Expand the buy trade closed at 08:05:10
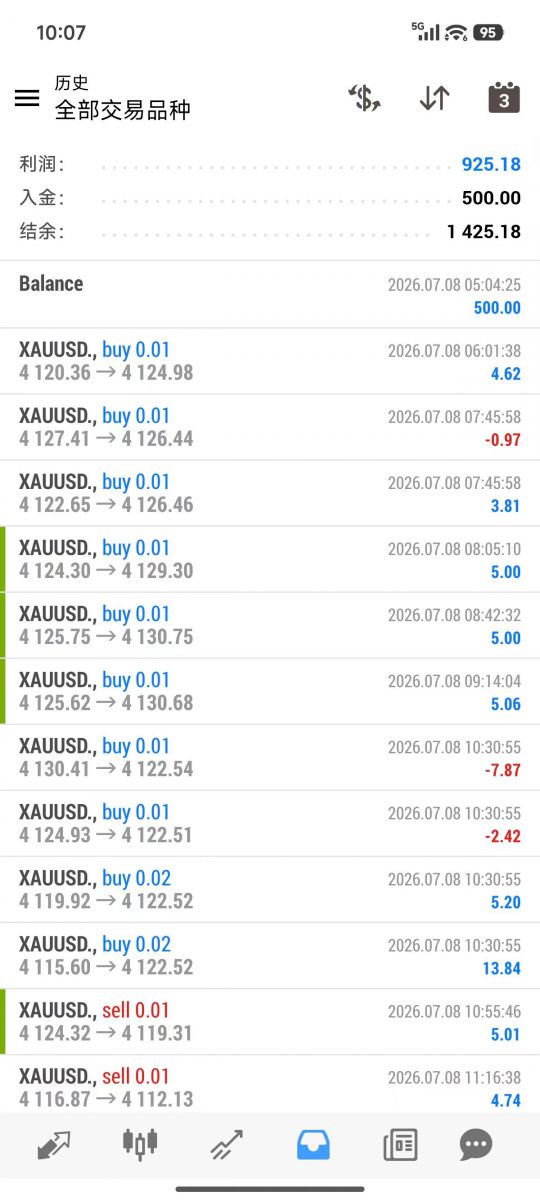540x1200 pixels. click(x=270, y=559)
